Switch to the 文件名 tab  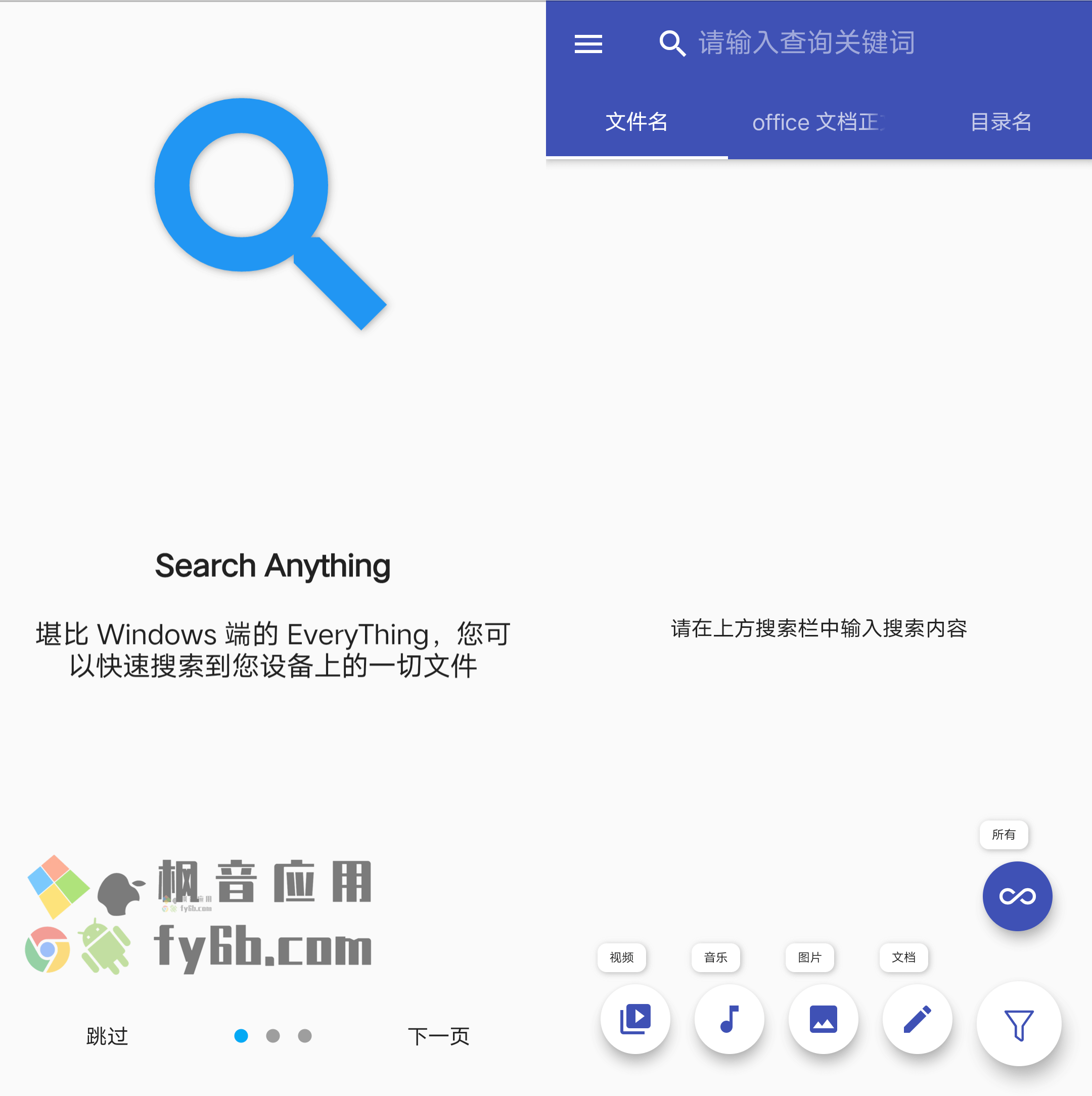coord(636,122)
